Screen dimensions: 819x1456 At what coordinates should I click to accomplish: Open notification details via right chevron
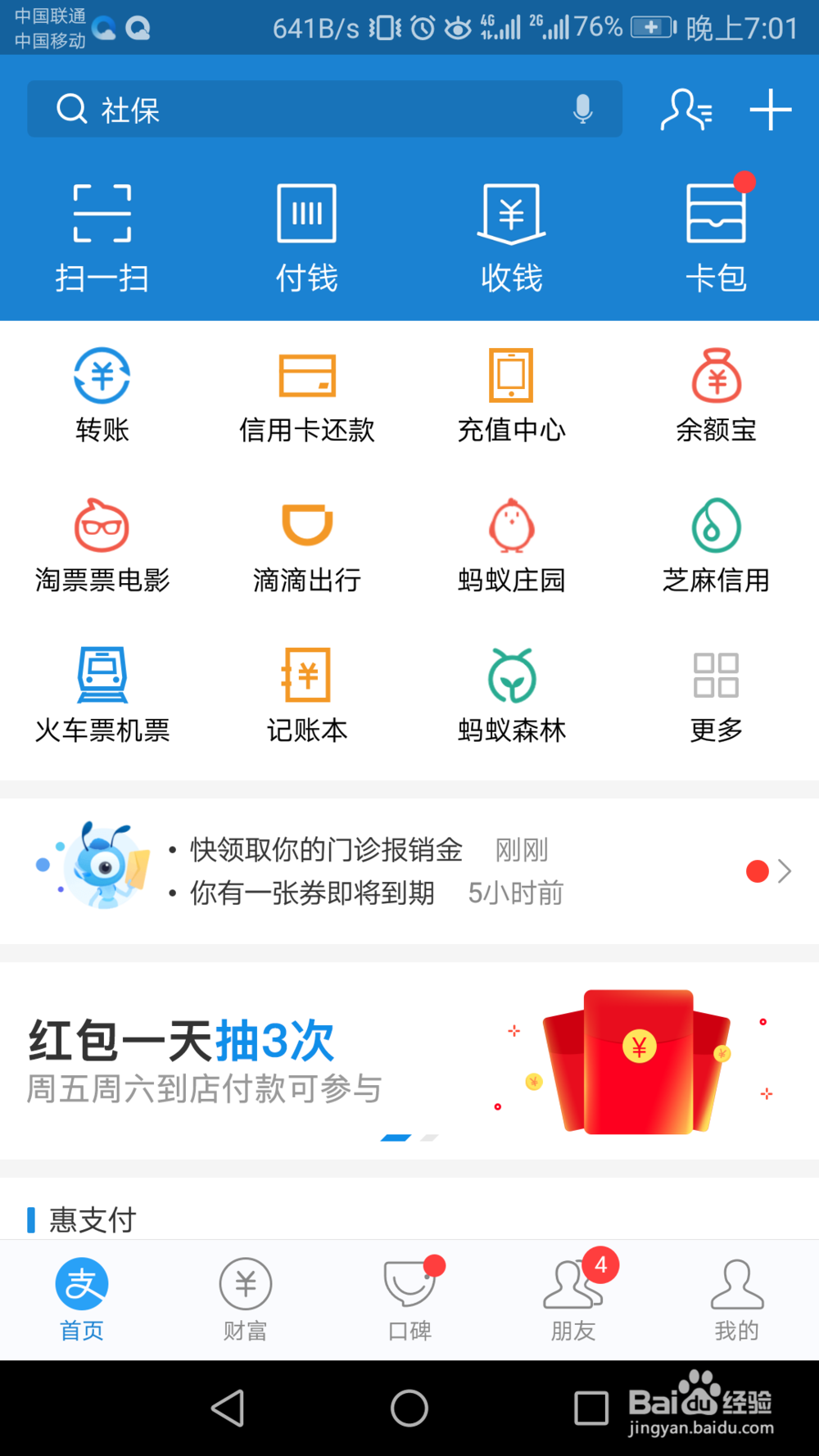tap(785, 870)
